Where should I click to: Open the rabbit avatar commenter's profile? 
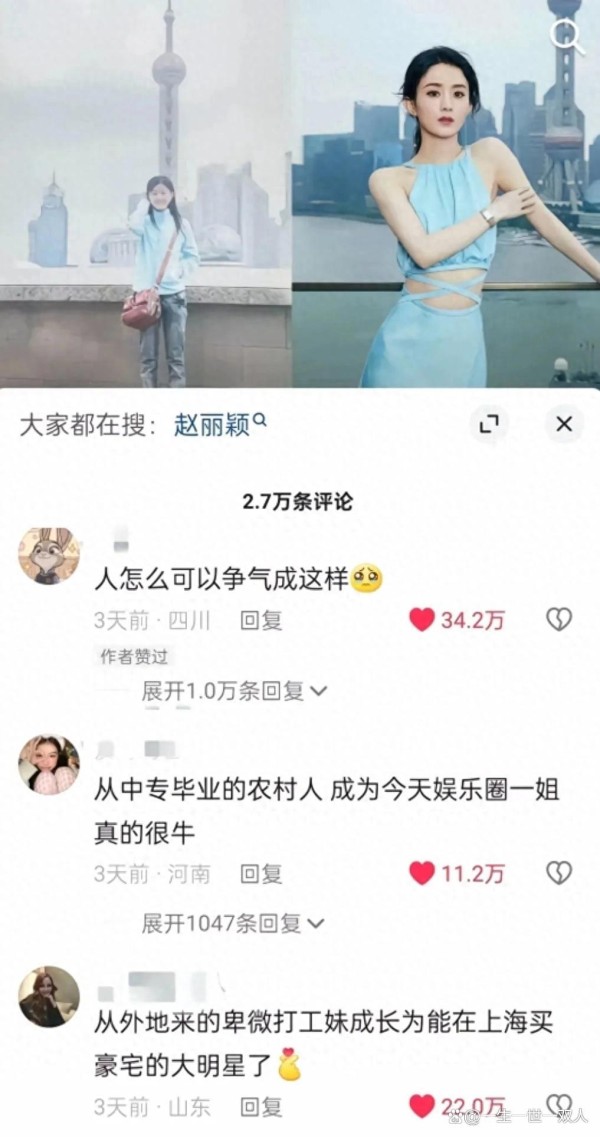coord(49,555)
